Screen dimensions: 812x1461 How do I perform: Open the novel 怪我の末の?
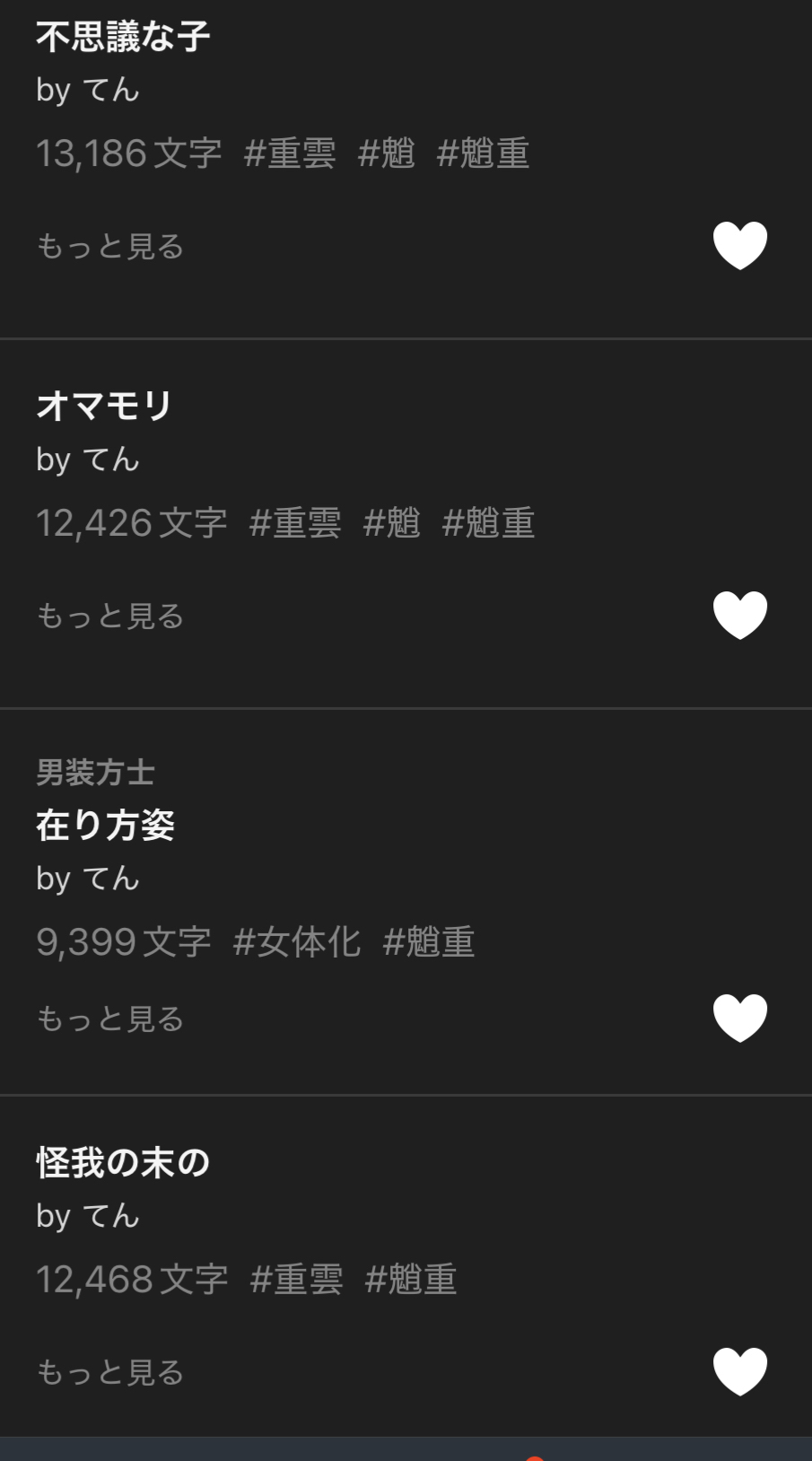click(123, 1163)
